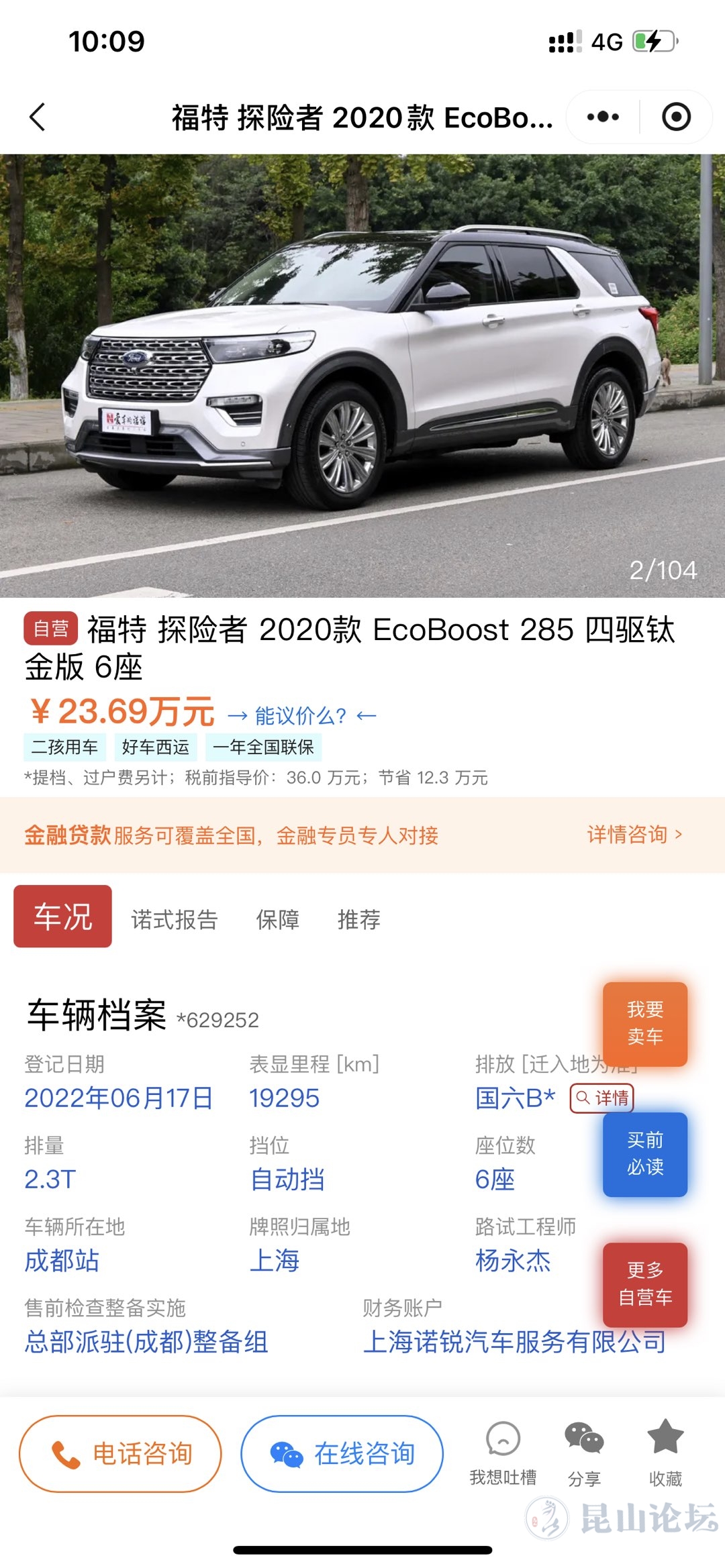
Task: Open the Ford Explorer photo gallery
Action: [x=362, y=376]
